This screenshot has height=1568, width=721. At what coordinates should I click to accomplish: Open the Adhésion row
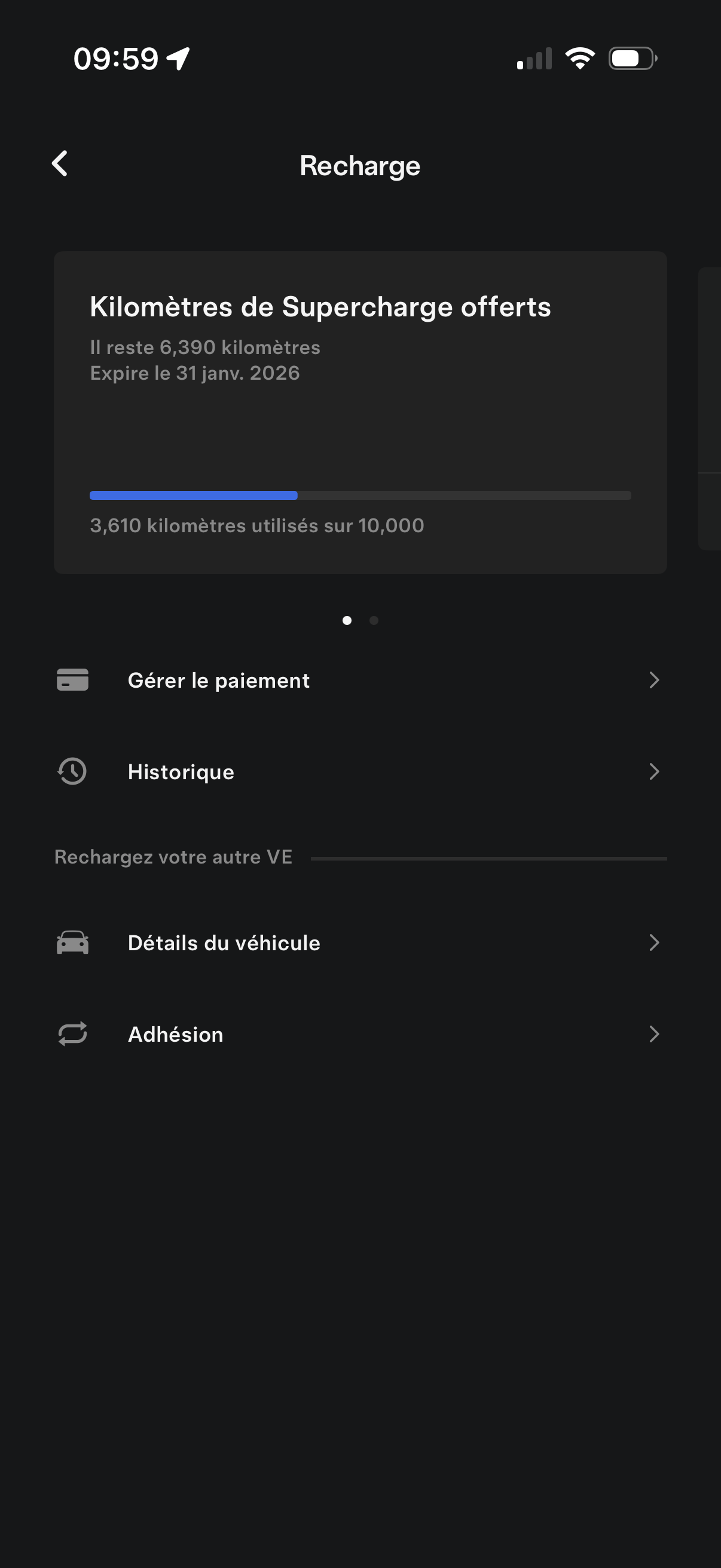tap(359, 1034)
